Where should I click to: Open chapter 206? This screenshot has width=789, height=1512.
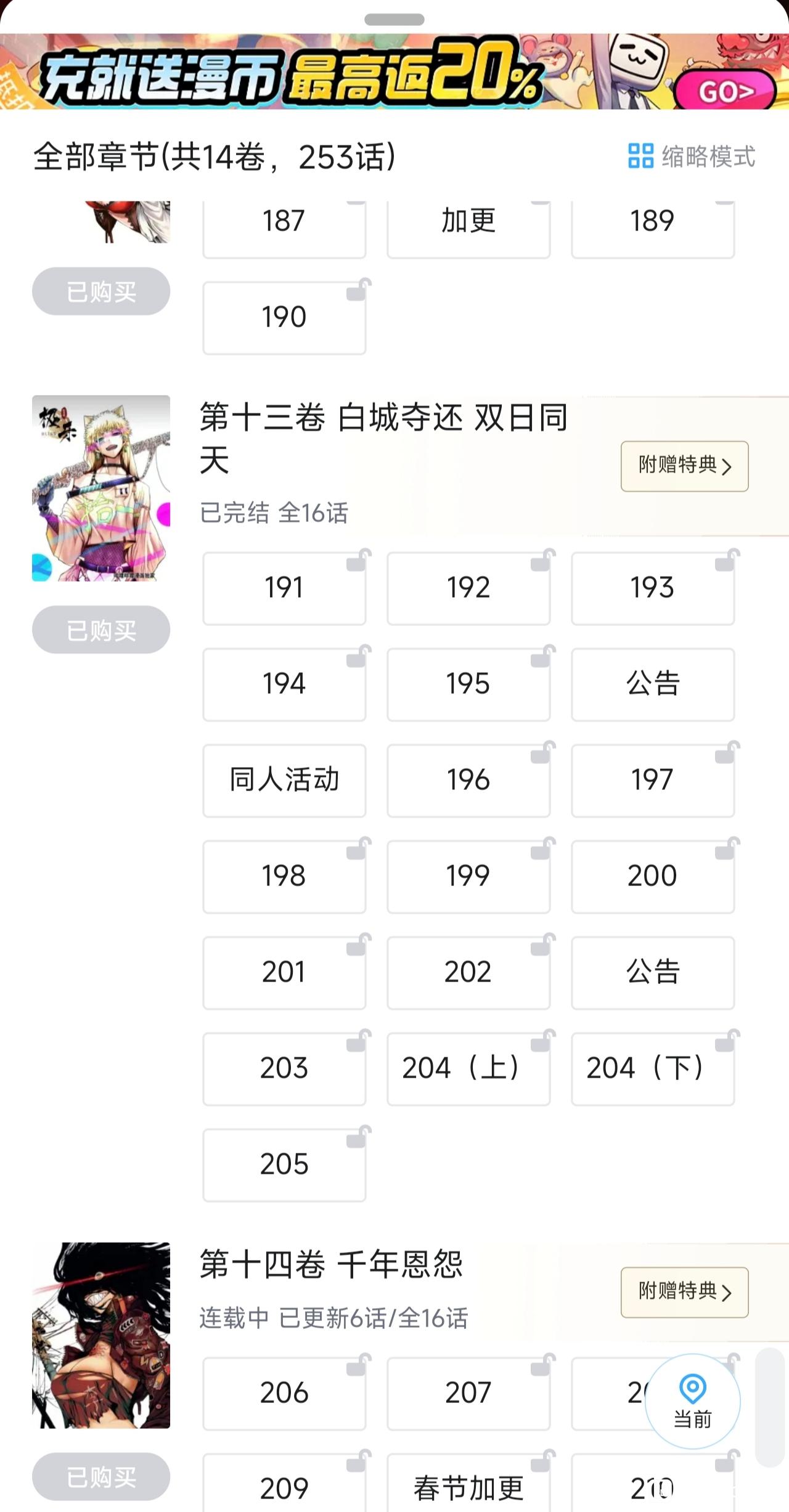point(284,1393)
